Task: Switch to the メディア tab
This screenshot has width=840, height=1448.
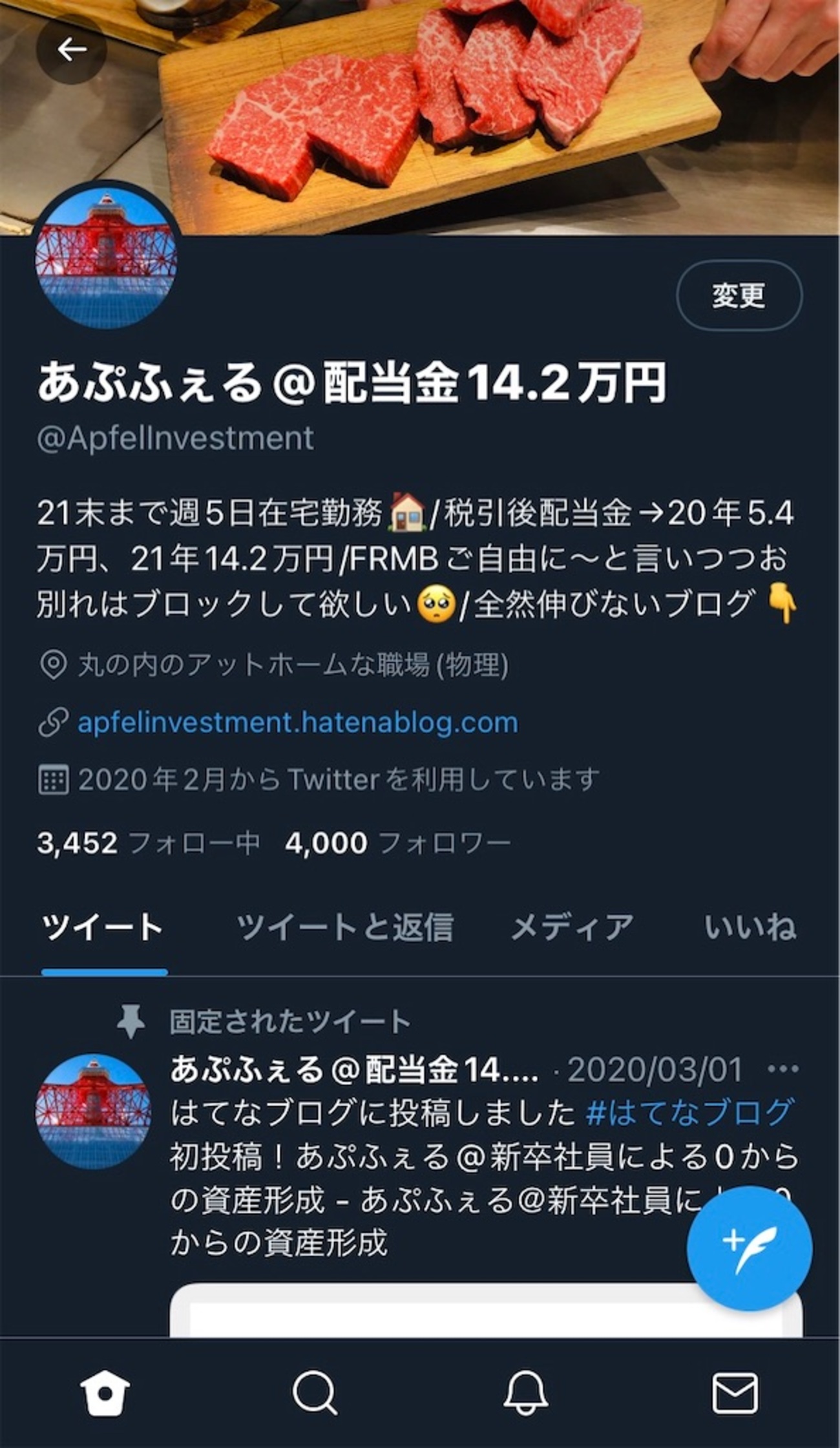Action: pyautogui.click(x=572, y=928)
